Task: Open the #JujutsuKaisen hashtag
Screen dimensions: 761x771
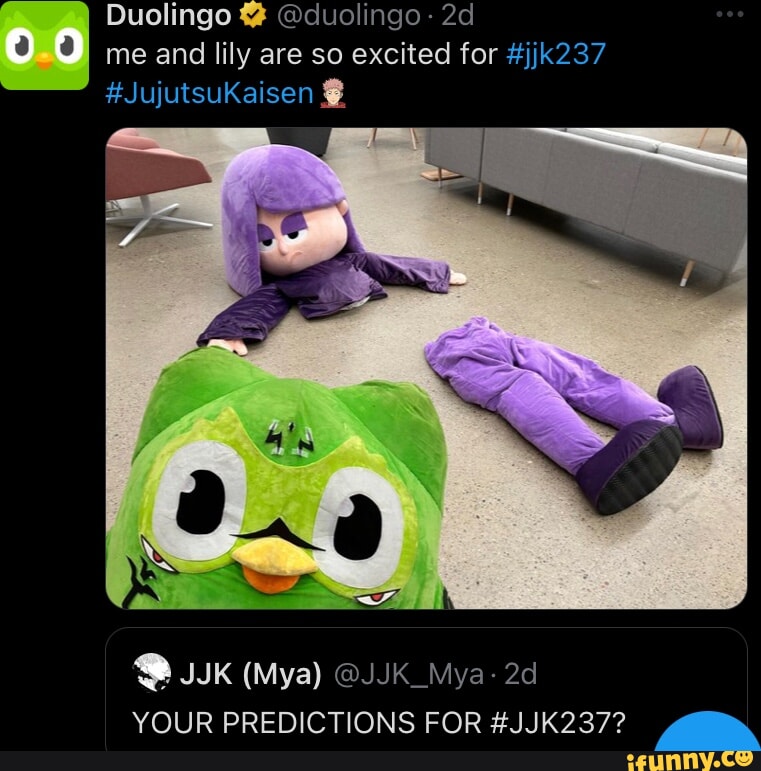Action: click(209, 93)
